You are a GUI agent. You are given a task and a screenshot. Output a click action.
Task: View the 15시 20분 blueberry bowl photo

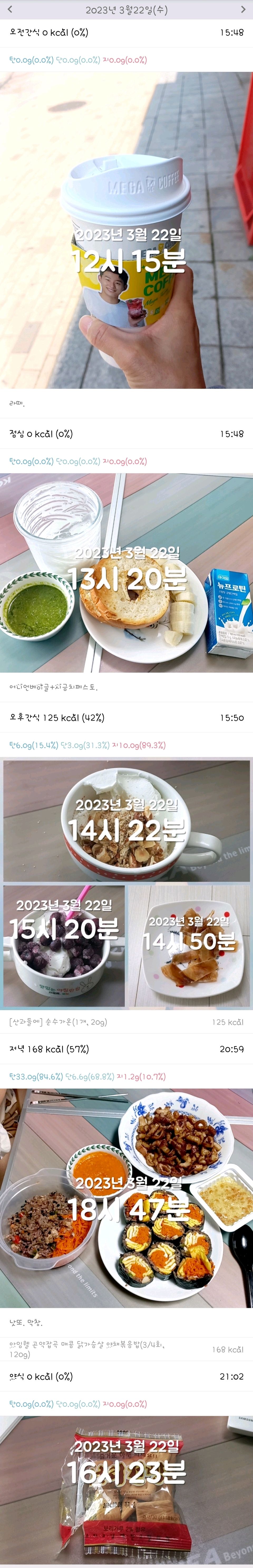pyautogui.click(x=64, y=945)
